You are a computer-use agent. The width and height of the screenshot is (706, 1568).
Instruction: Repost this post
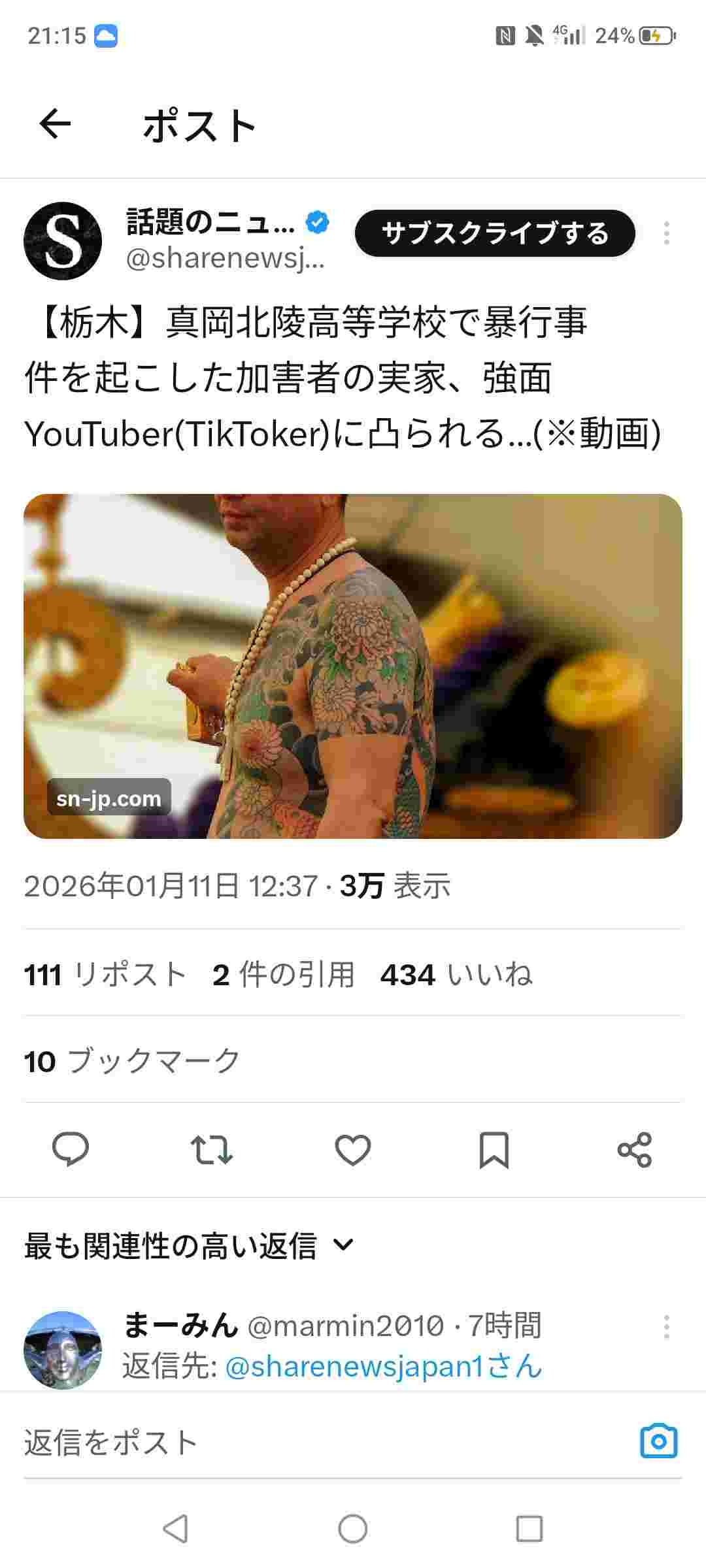tap(211, 1149)
